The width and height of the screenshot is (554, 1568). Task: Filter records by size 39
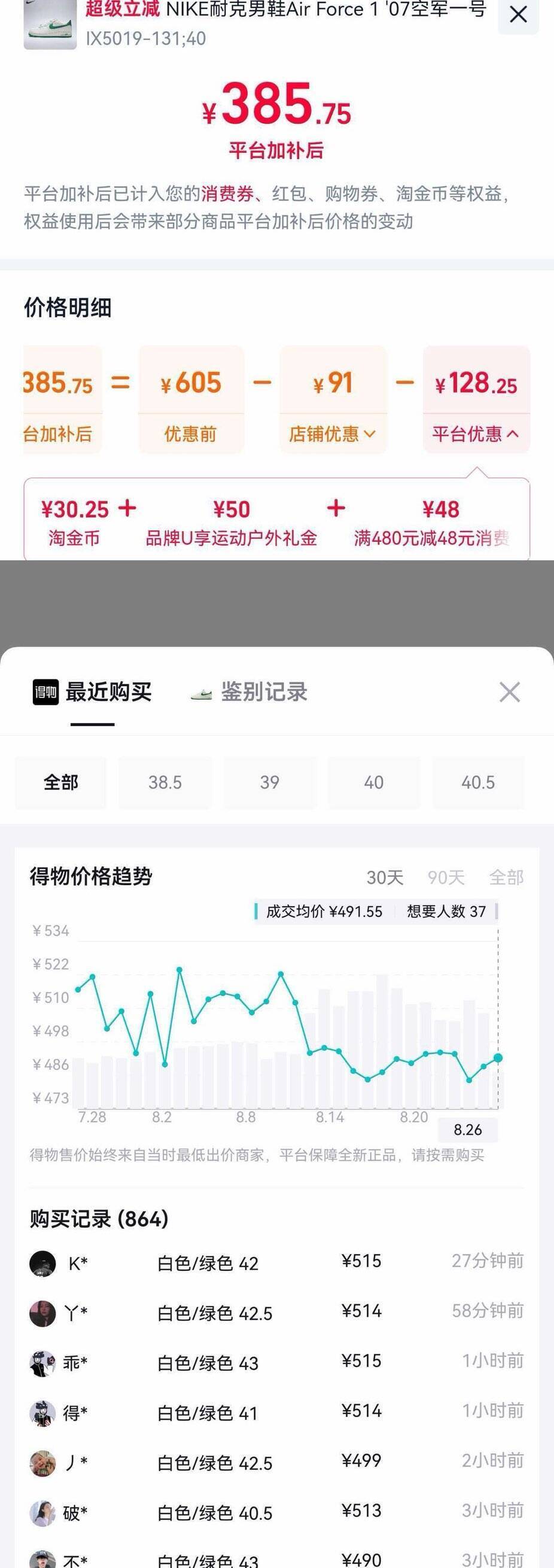click(270, 783)
